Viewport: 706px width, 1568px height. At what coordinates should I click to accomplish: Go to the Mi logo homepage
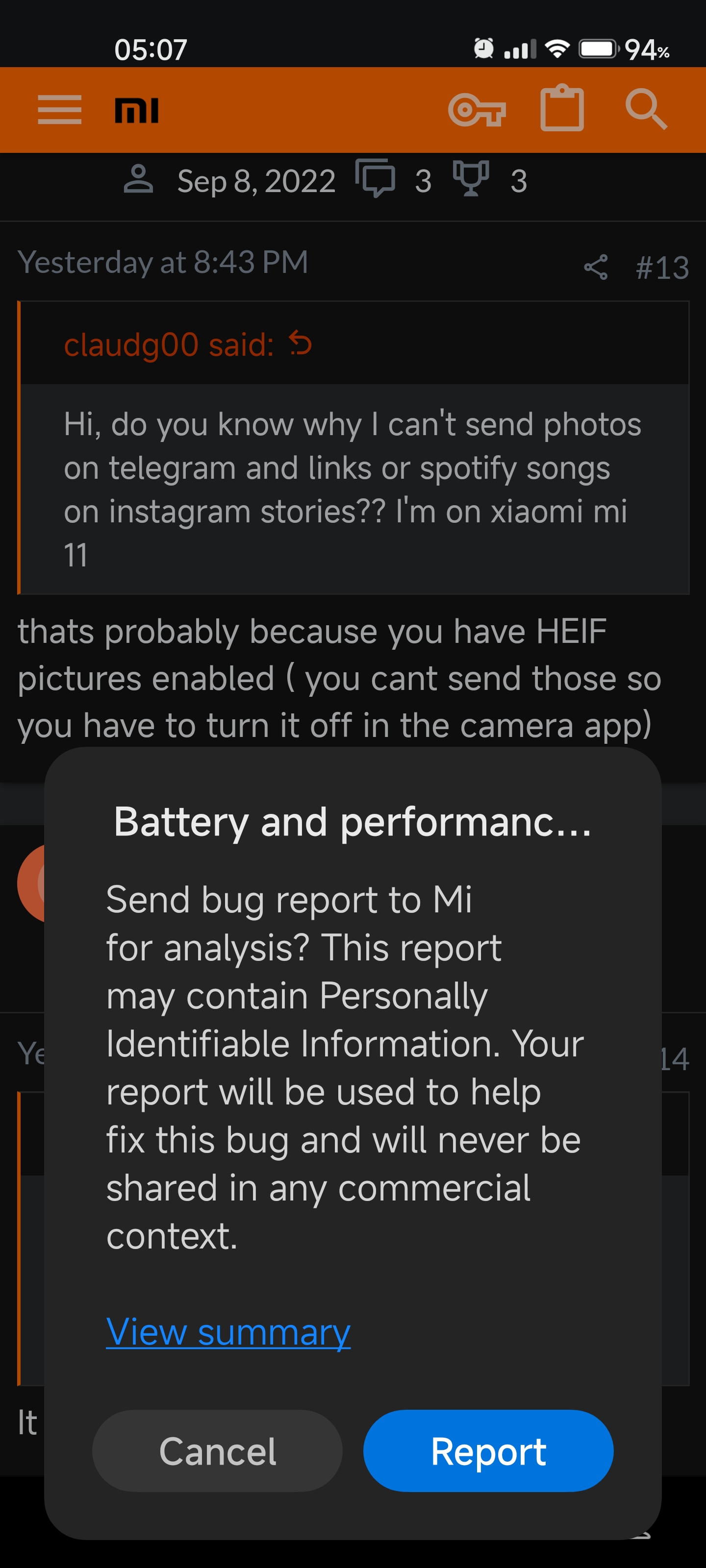pyautogui.click(x=137, y=110)
